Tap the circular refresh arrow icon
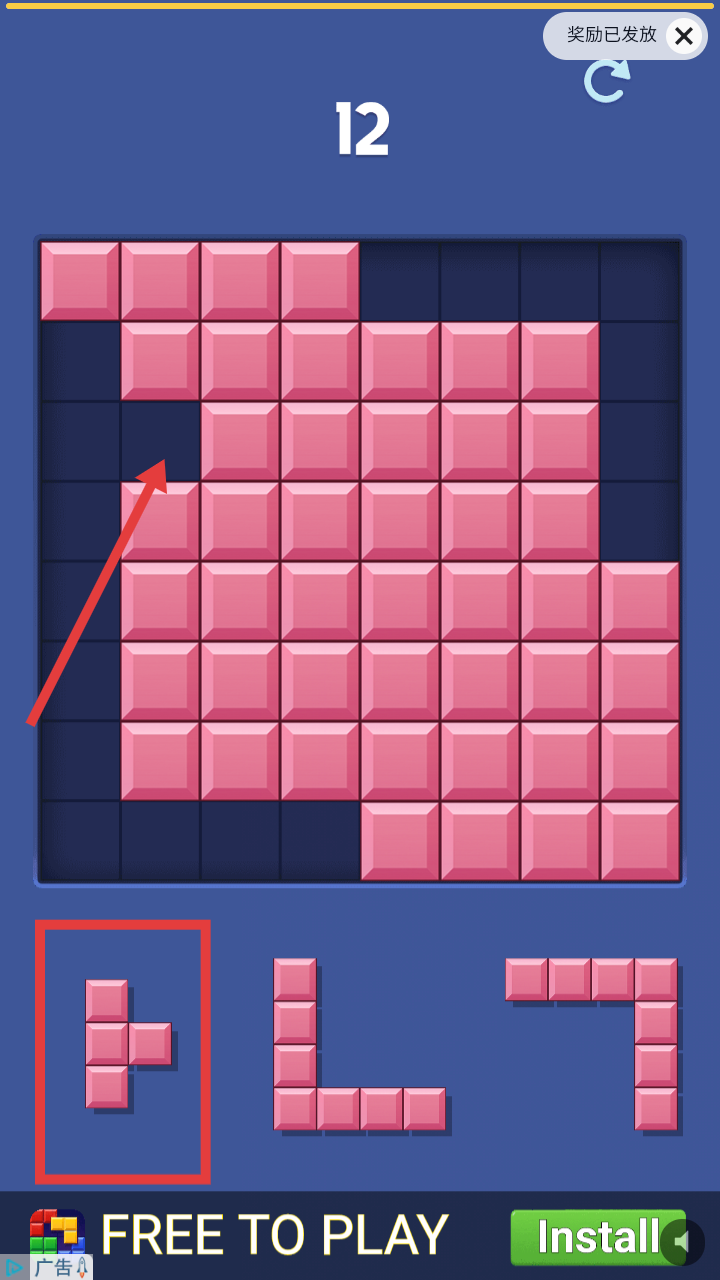Screen dimensions: 720x1280 pyautogui.click(x=606, y=81)
